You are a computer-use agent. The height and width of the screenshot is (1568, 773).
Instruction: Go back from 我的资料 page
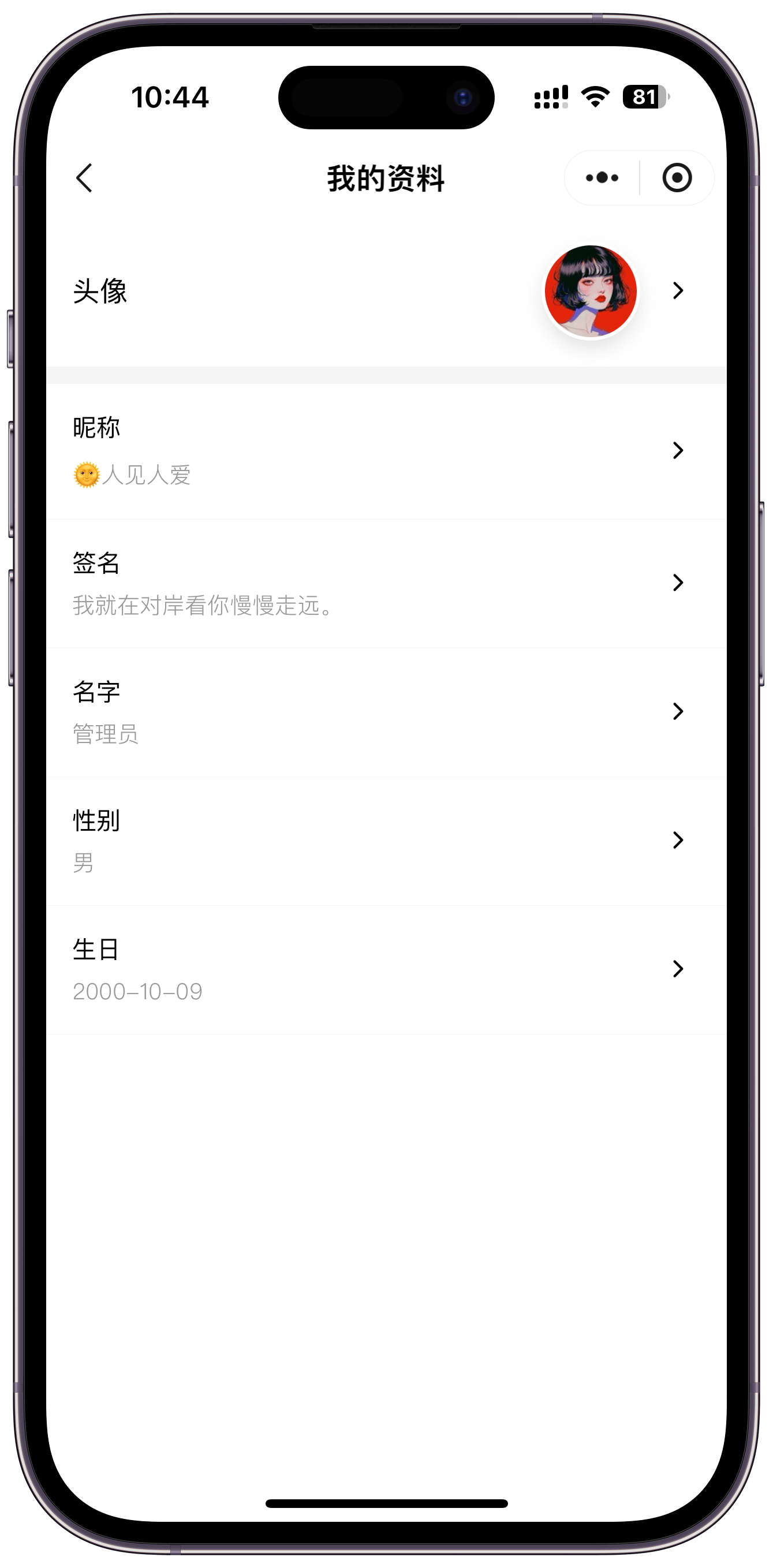tap(85, 178)
